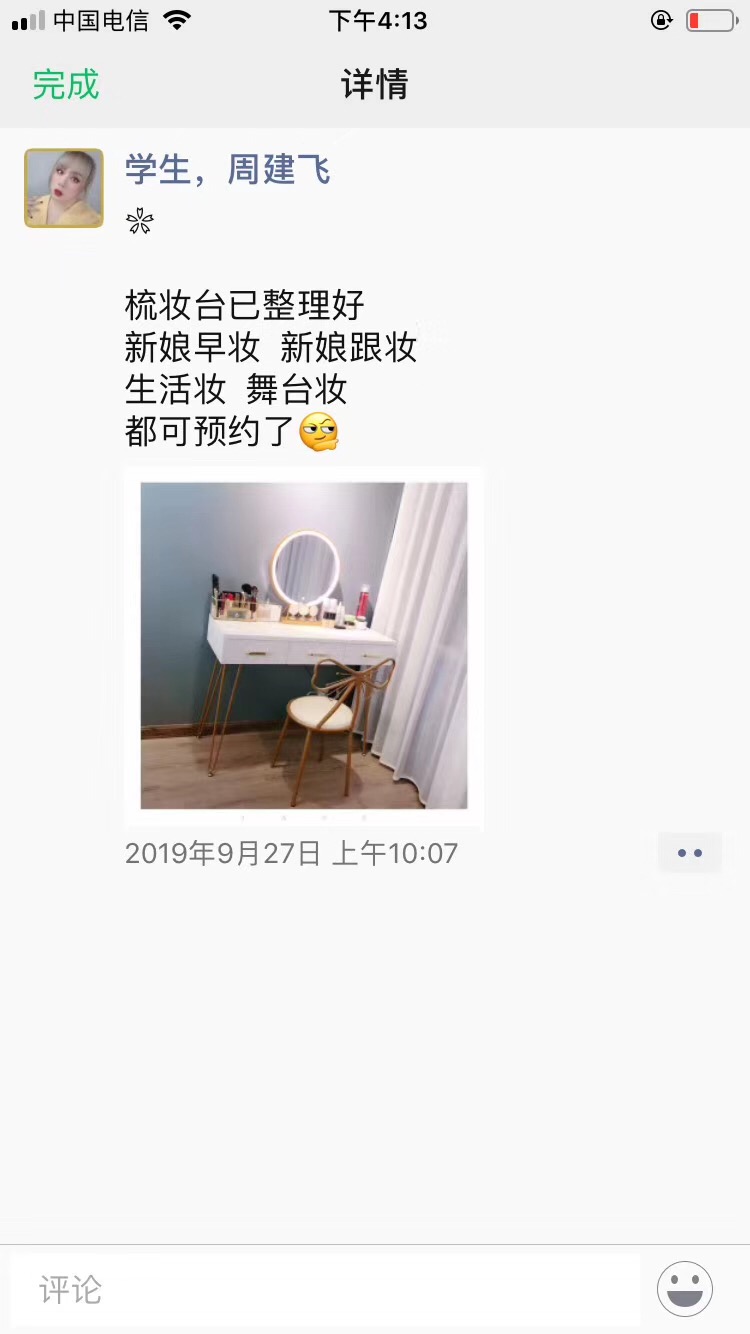Open the poster's profile avatar

pyautogui.click(x=64, y=188)
